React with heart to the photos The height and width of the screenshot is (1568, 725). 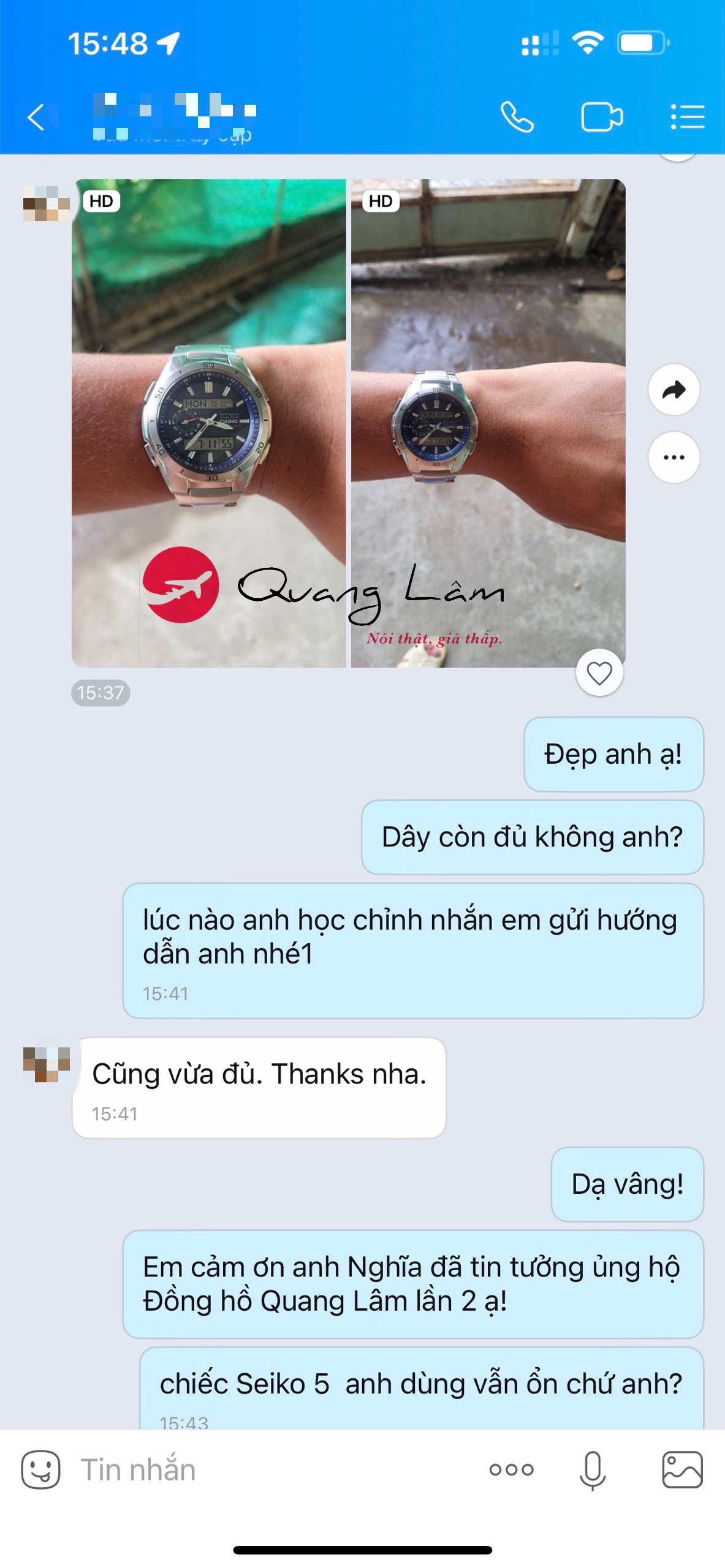pos(599,673)
